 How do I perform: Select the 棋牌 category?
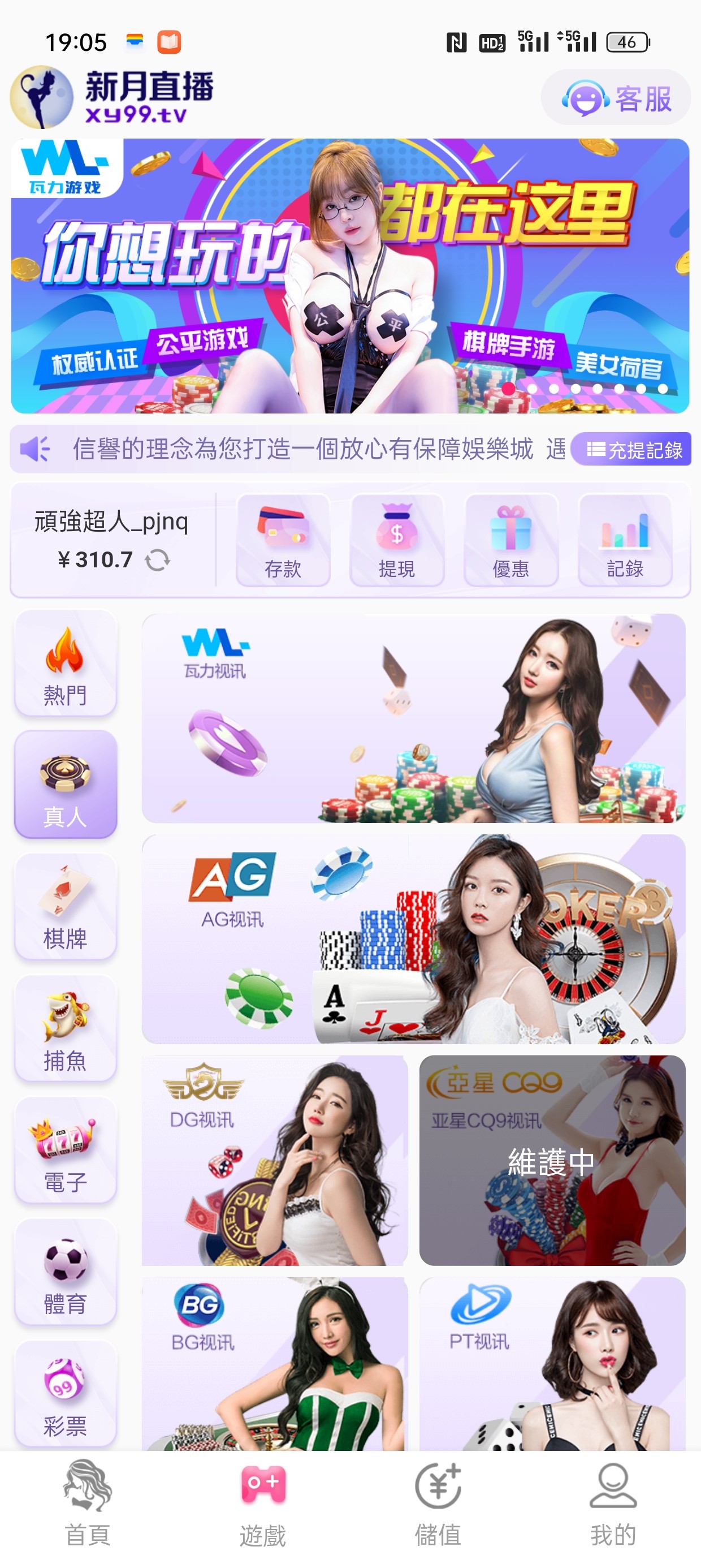[65, 907]
